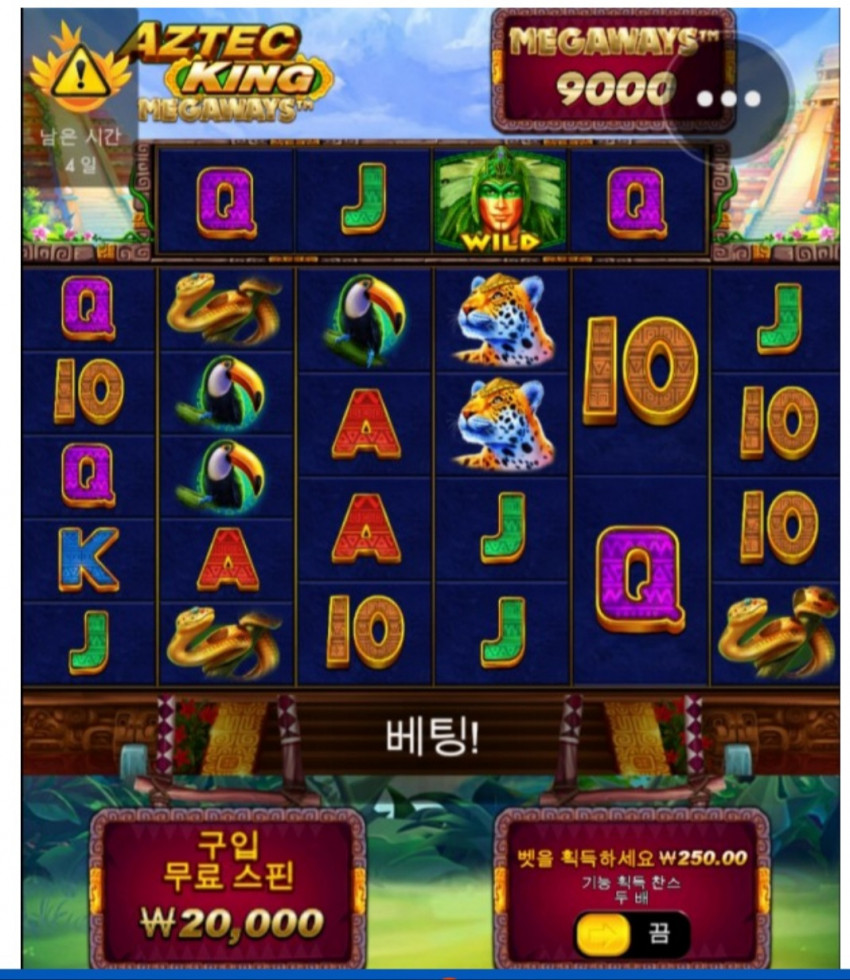Open the three-dot overflow menu
Image resolution: width=850 pixels, height=980 pixels.
point(729,98)
